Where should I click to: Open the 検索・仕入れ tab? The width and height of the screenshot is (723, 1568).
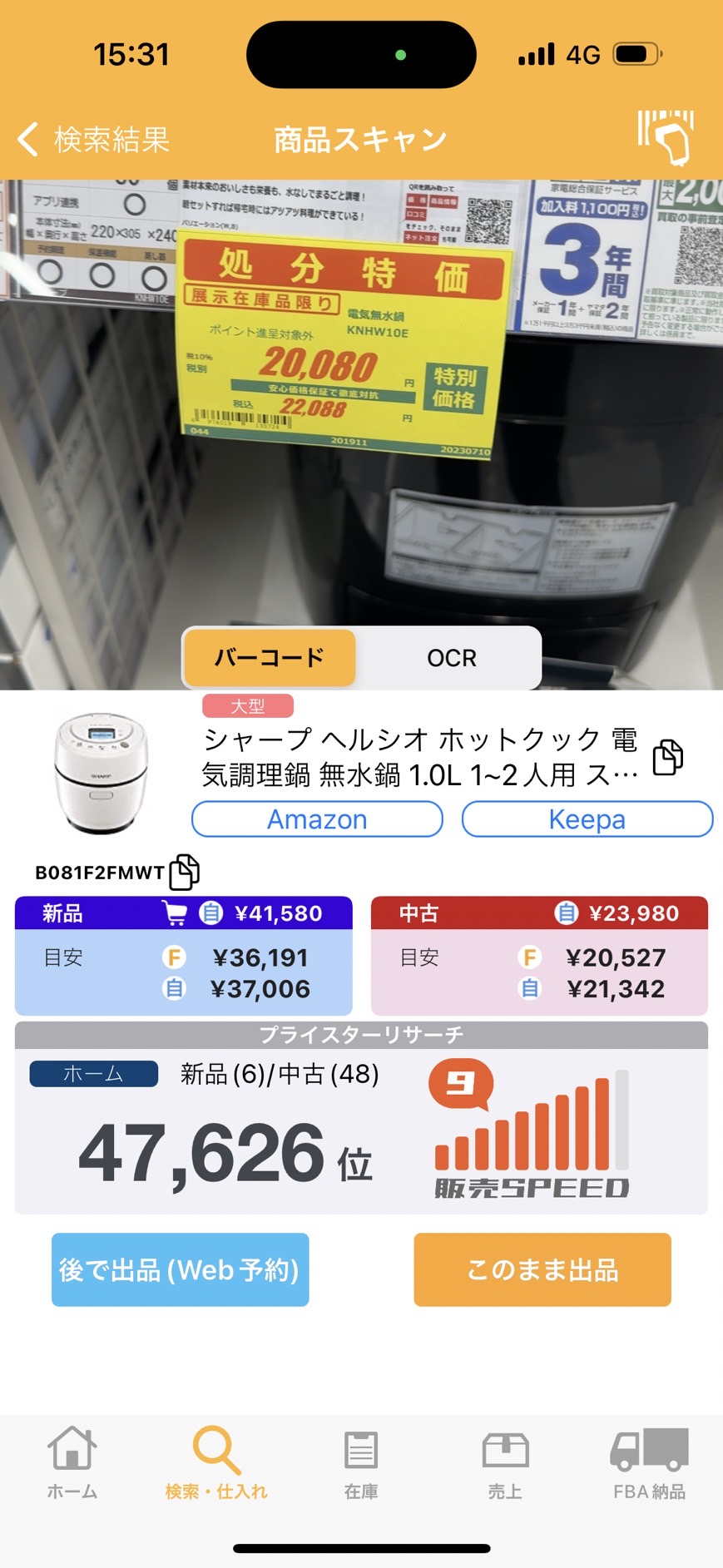[216, 1462]
